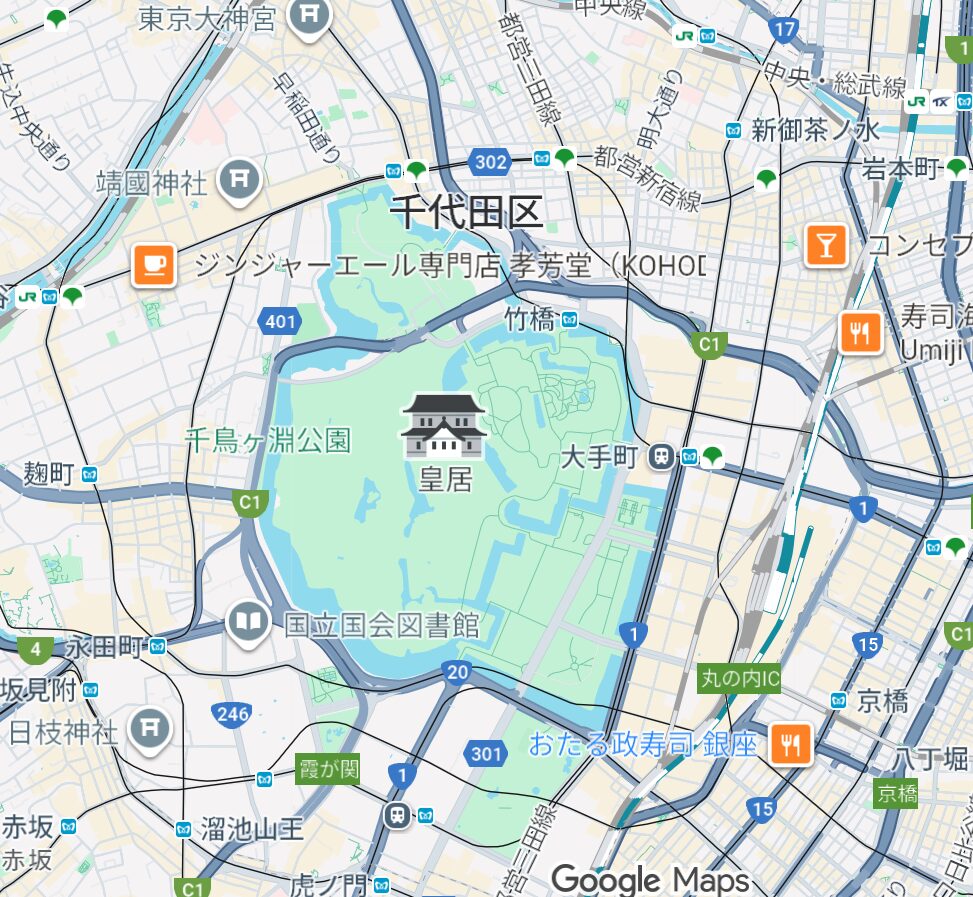Image resolution: width=973 pixels, height=897 pixels.
Task: Open the 皇居 Imperial Palace marker
Action: tap(444, 427)
